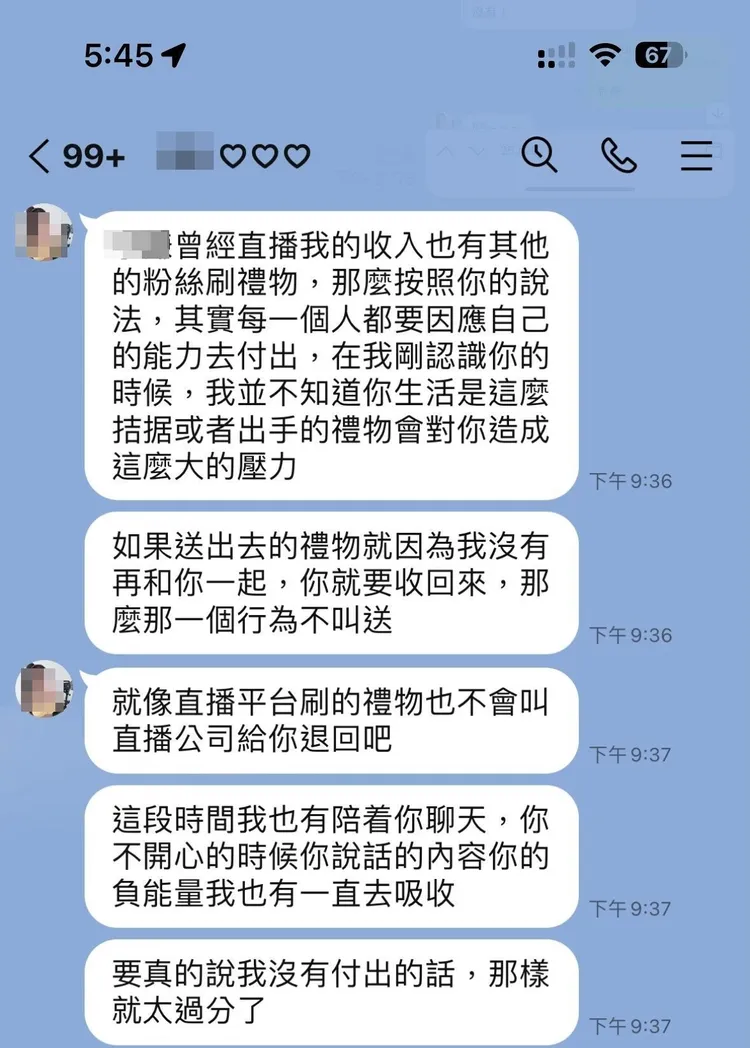Tap the cellular signal bars icon

pos(556,55)
